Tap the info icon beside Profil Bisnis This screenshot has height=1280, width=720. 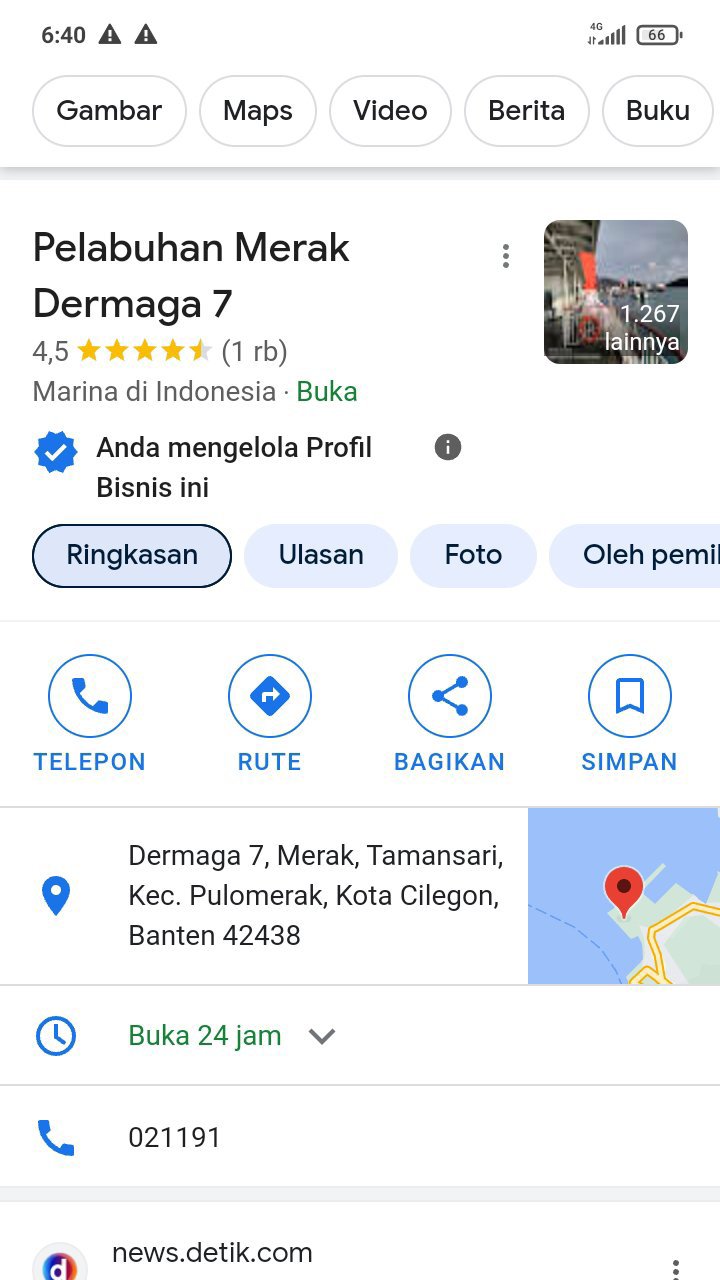pos(448,447)
